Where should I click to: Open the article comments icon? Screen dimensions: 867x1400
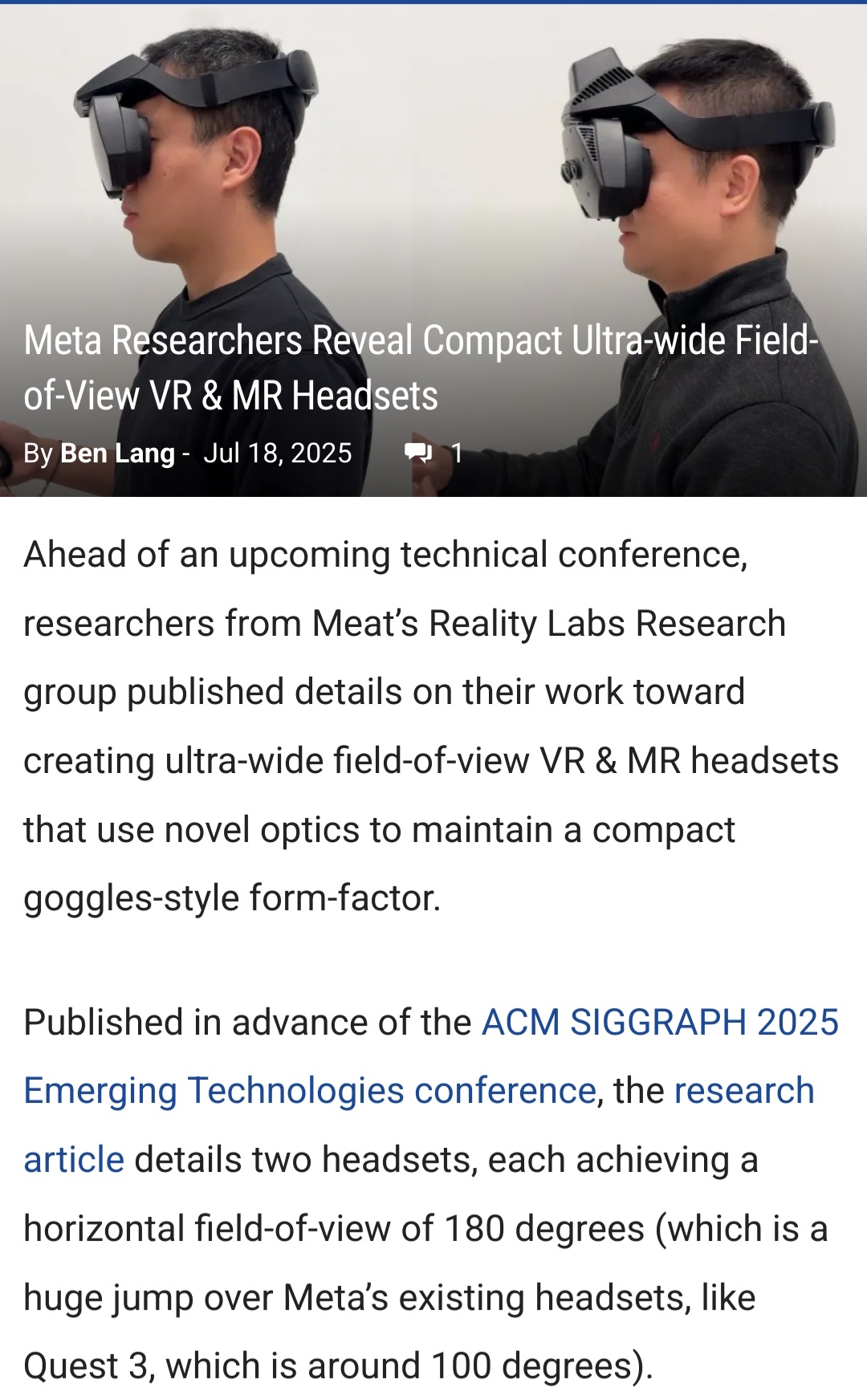417,454
